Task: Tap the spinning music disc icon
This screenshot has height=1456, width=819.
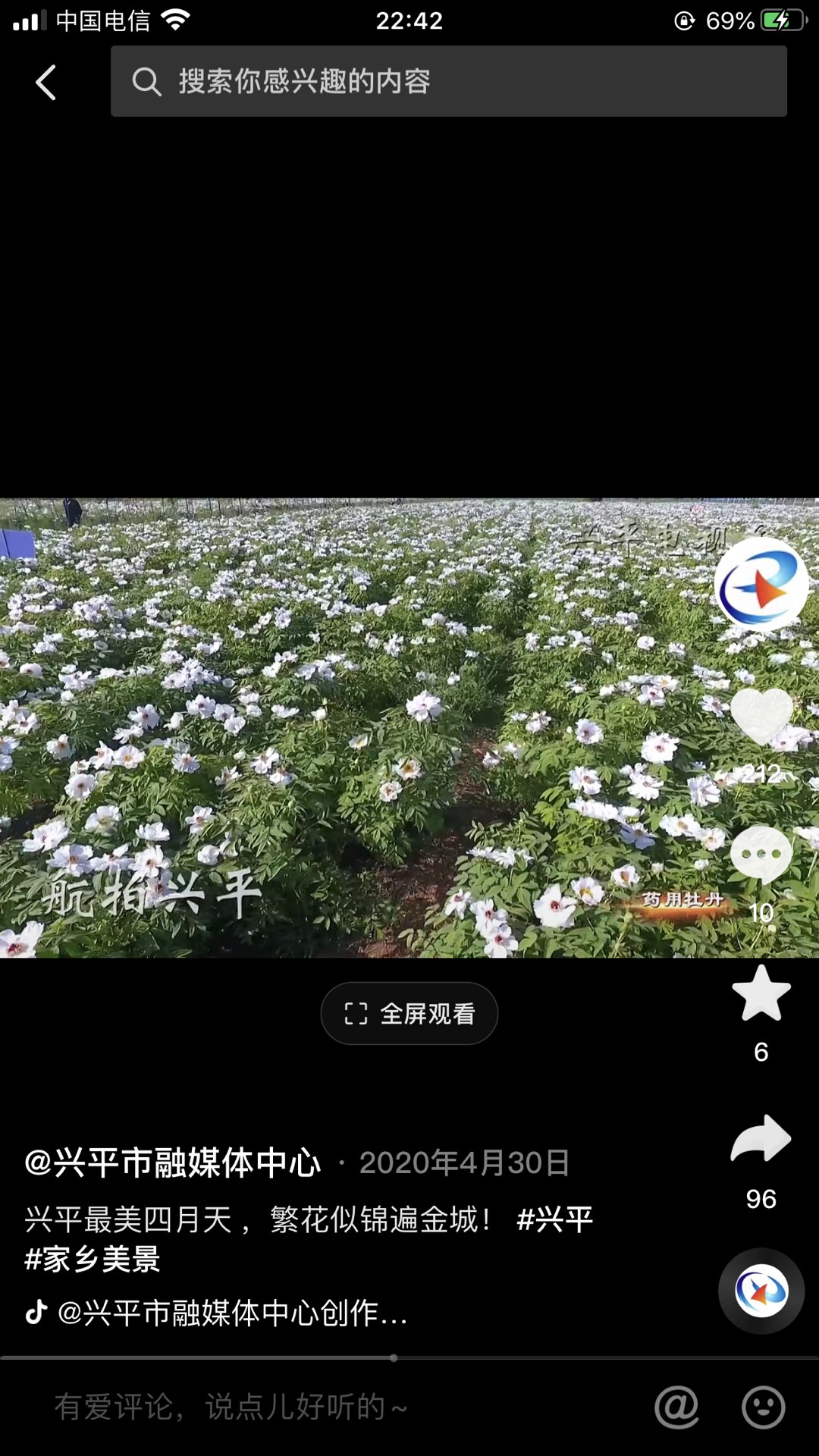Action: (x=761, y=1291)
